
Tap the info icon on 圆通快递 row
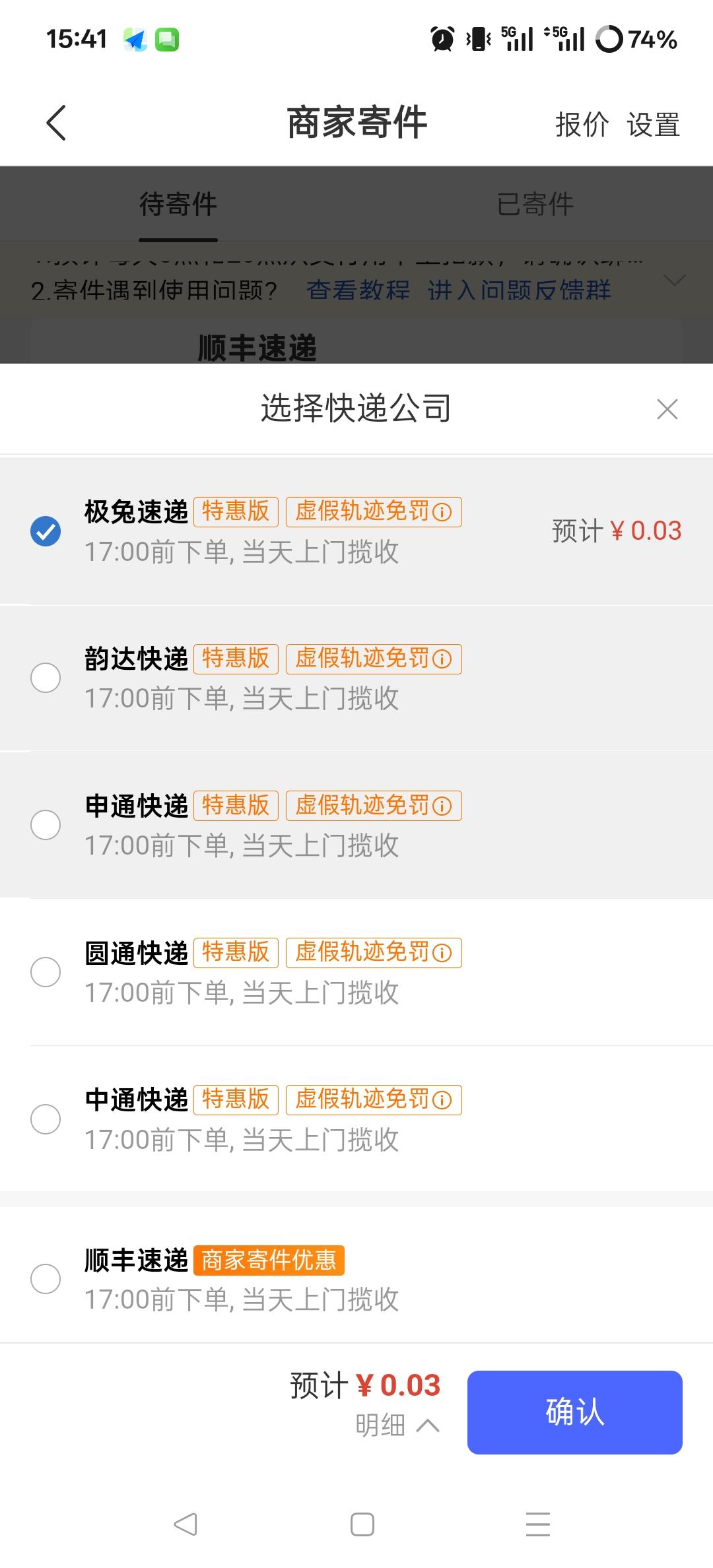441,952
